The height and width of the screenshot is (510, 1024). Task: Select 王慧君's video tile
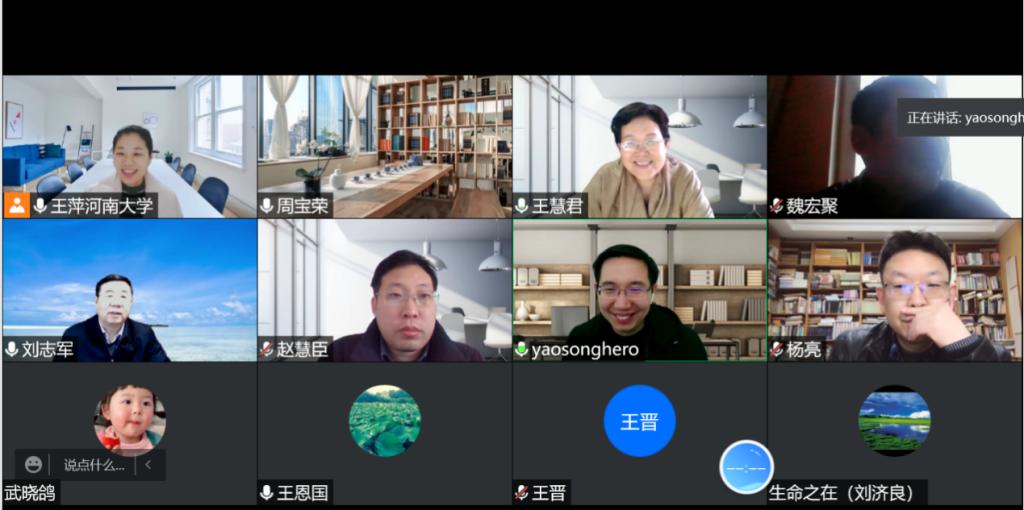coord(640,146)
